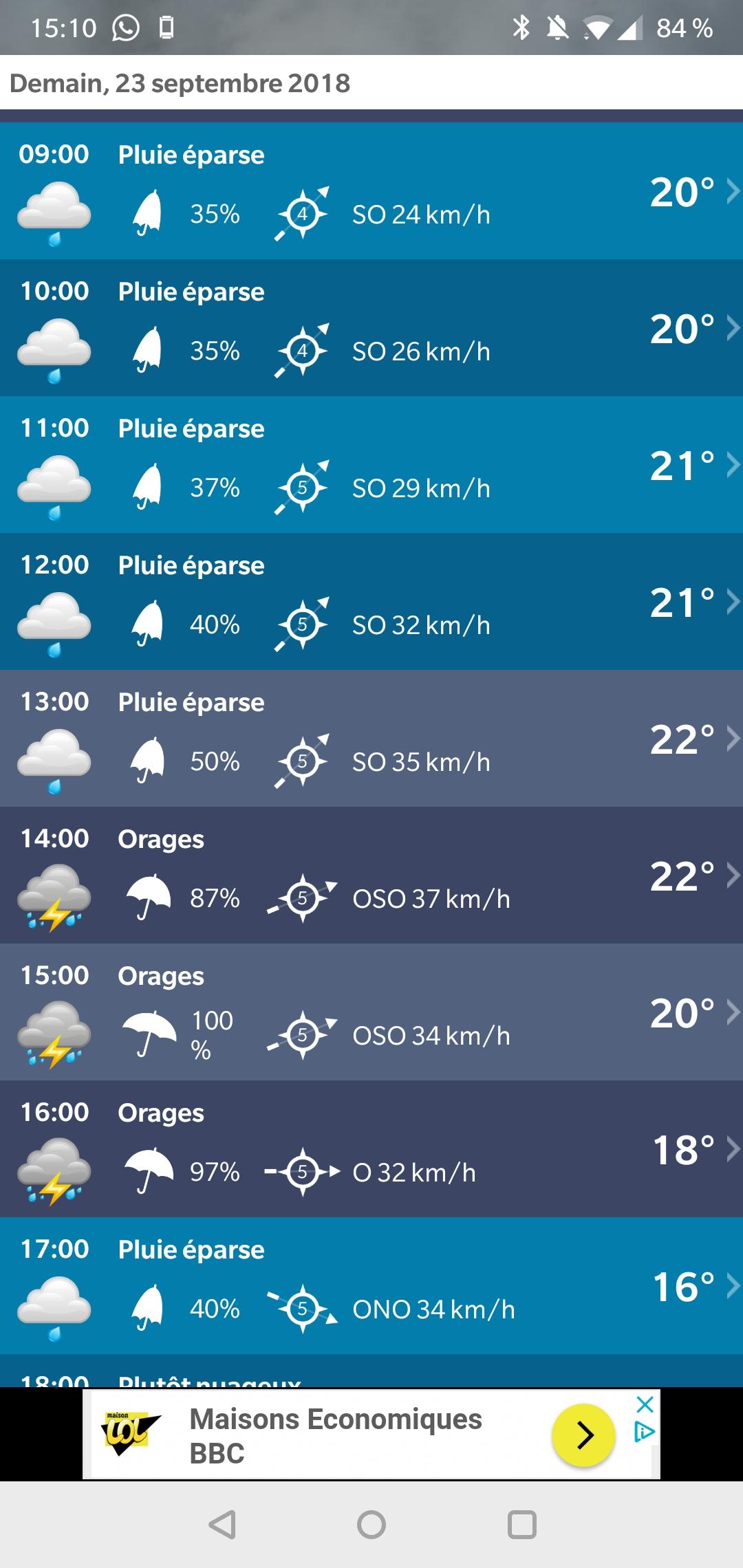Expand the 12:00 Pluie éparse row
The height and width of the screenshot is (1568, 743).
pyautogui.click(x=371, y=601)
